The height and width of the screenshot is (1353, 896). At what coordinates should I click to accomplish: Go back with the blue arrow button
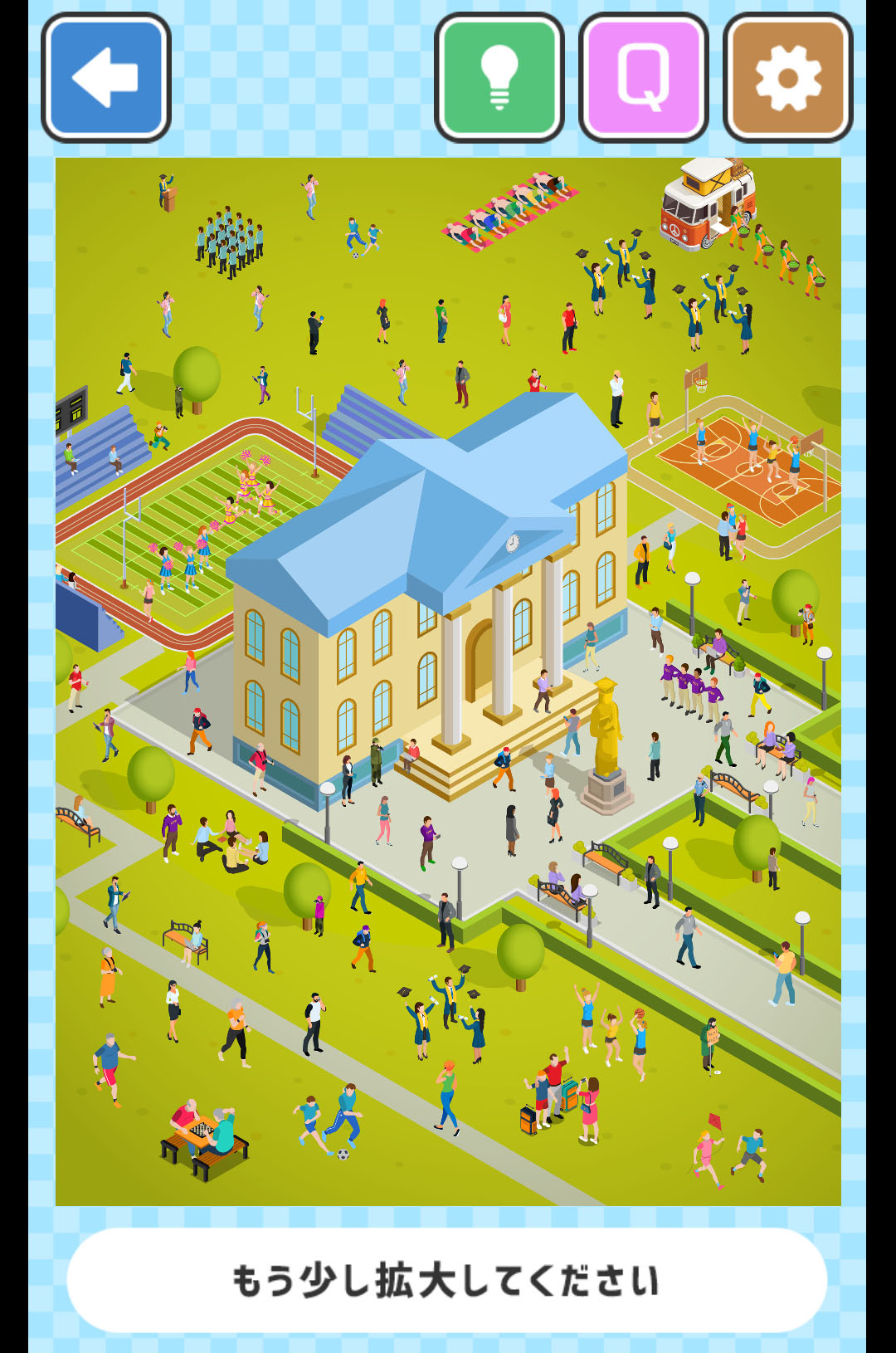coord(106,78)
